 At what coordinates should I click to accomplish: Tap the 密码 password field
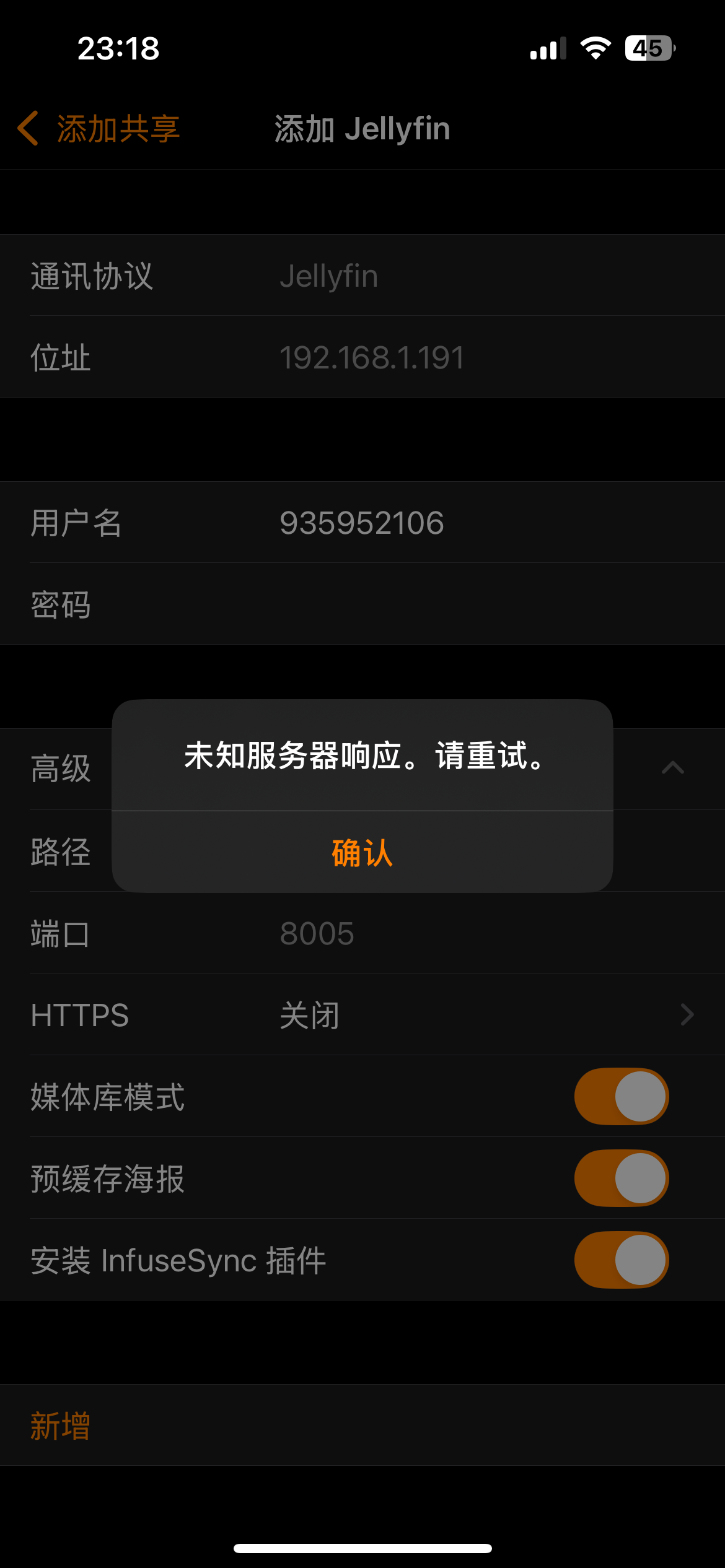434,604
